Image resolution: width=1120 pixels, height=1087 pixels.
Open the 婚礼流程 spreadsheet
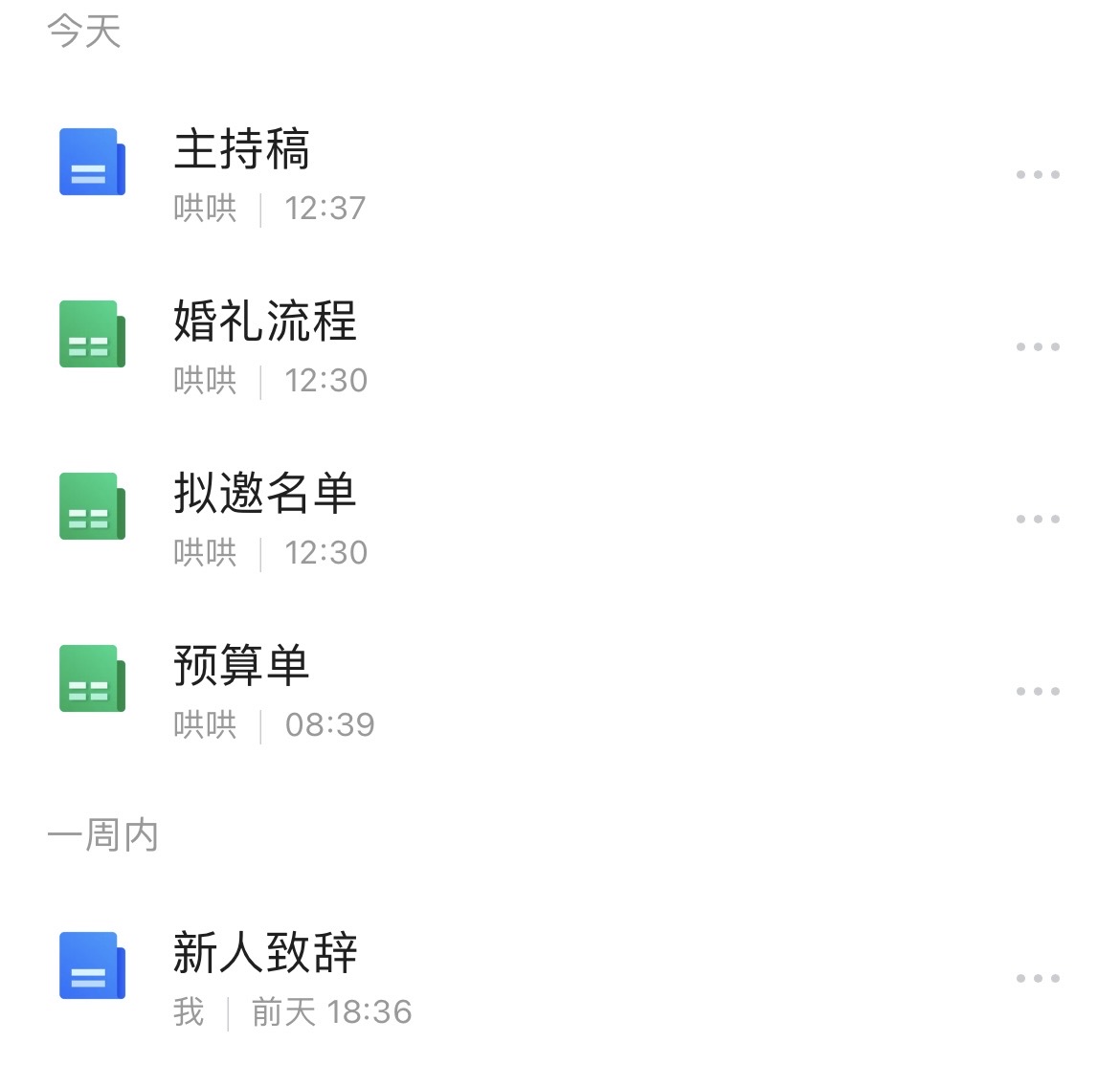click(265, 323)
